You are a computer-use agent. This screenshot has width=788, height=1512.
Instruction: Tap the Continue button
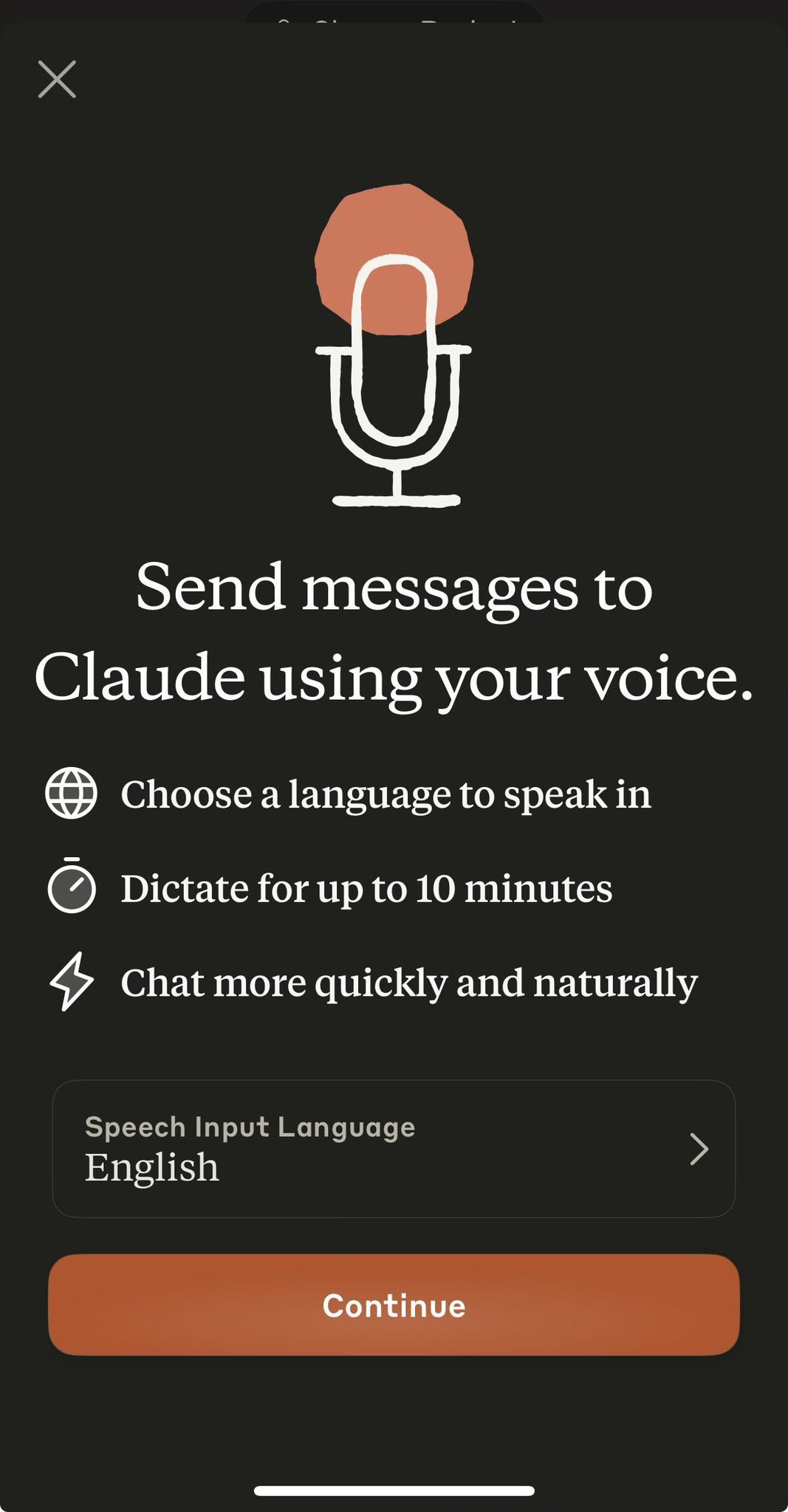[x=394, y=1305]
